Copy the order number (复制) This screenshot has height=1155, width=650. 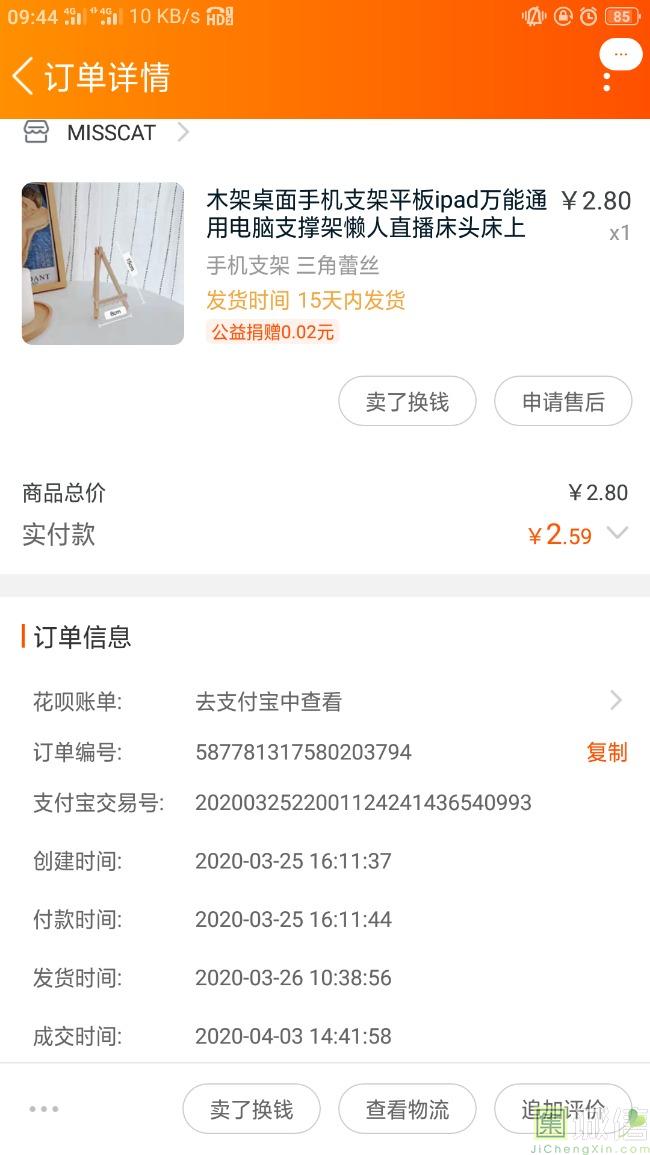click(606, 752)
